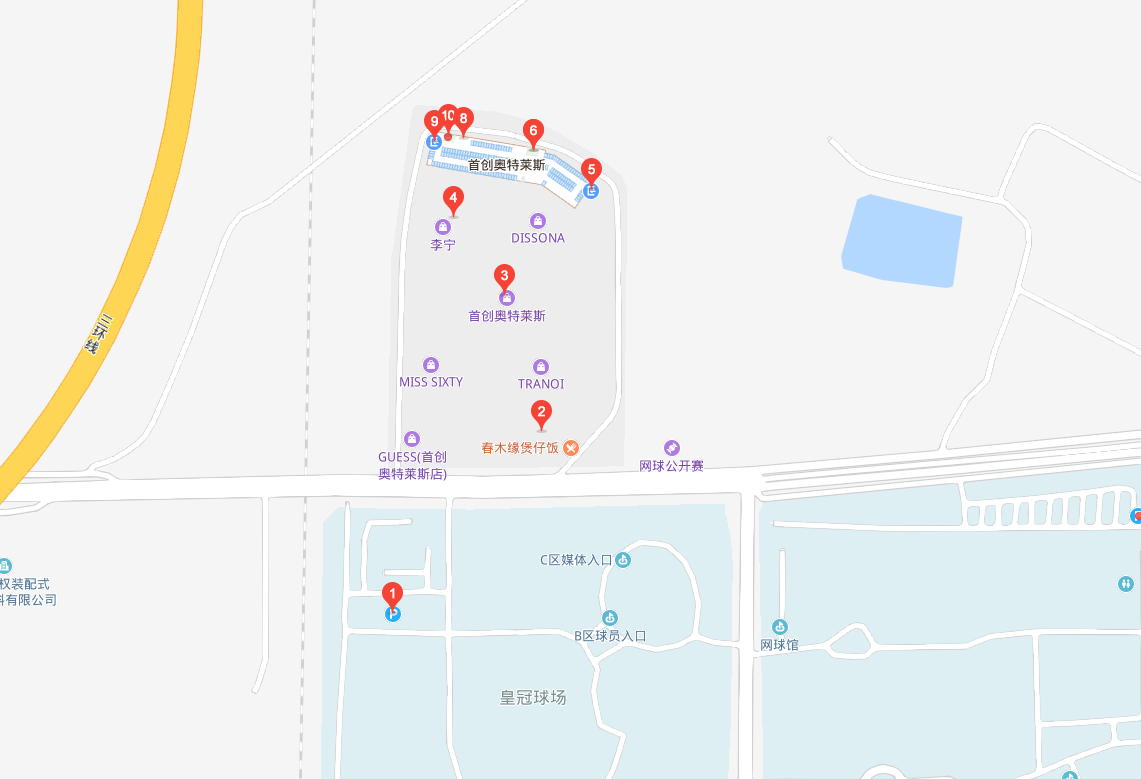Select the red pin numbered 2
Viewport: 1141px width, 779px height.
[541, 412]
